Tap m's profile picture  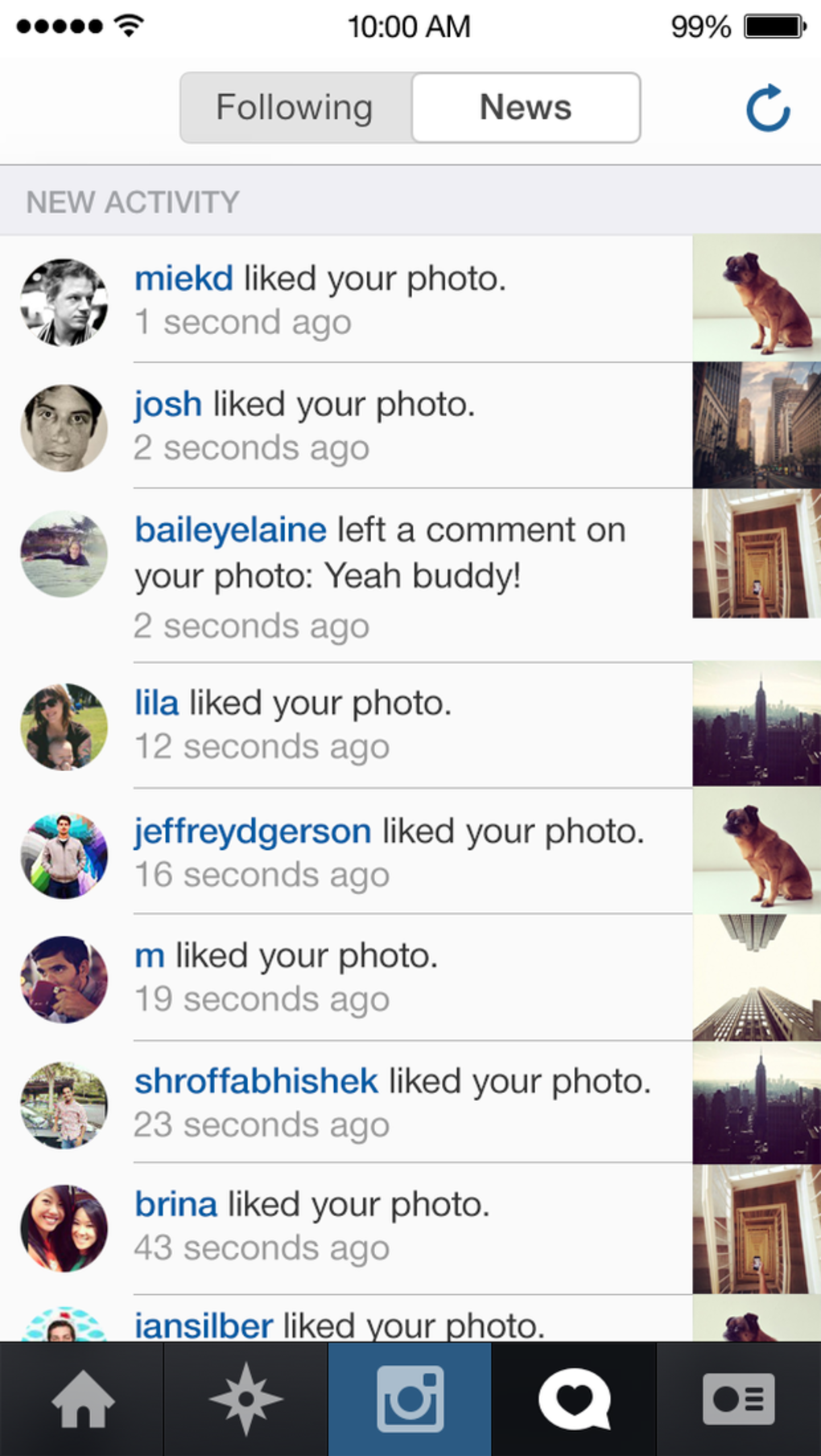(64, 980)
